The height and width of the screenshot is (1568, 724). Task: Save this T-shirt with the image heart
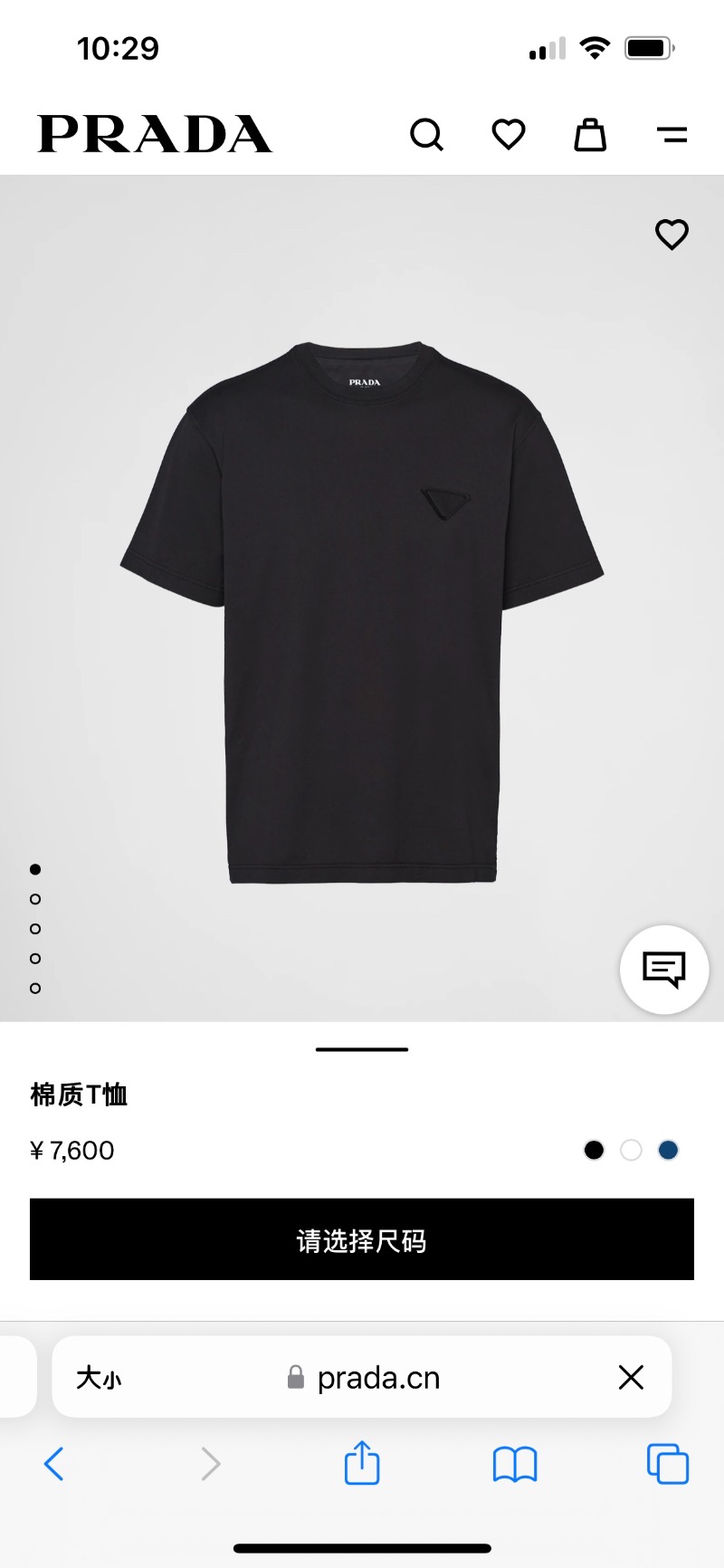(672, 234)
